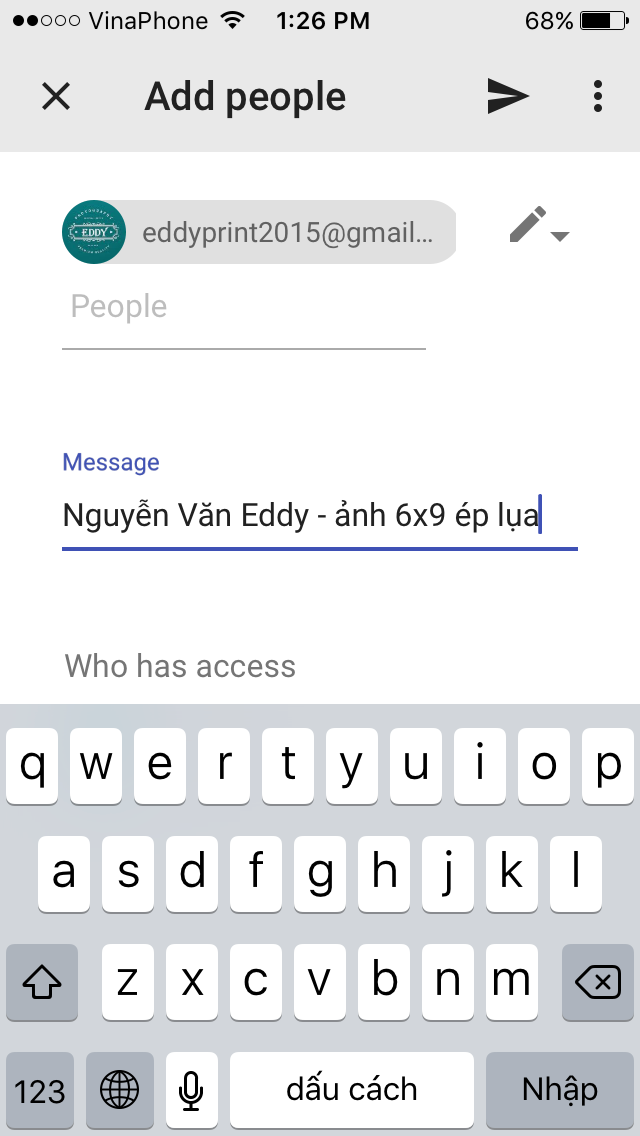
Task: Tap the Message text field
Action: pyautogui.click(x=320, y=516)
